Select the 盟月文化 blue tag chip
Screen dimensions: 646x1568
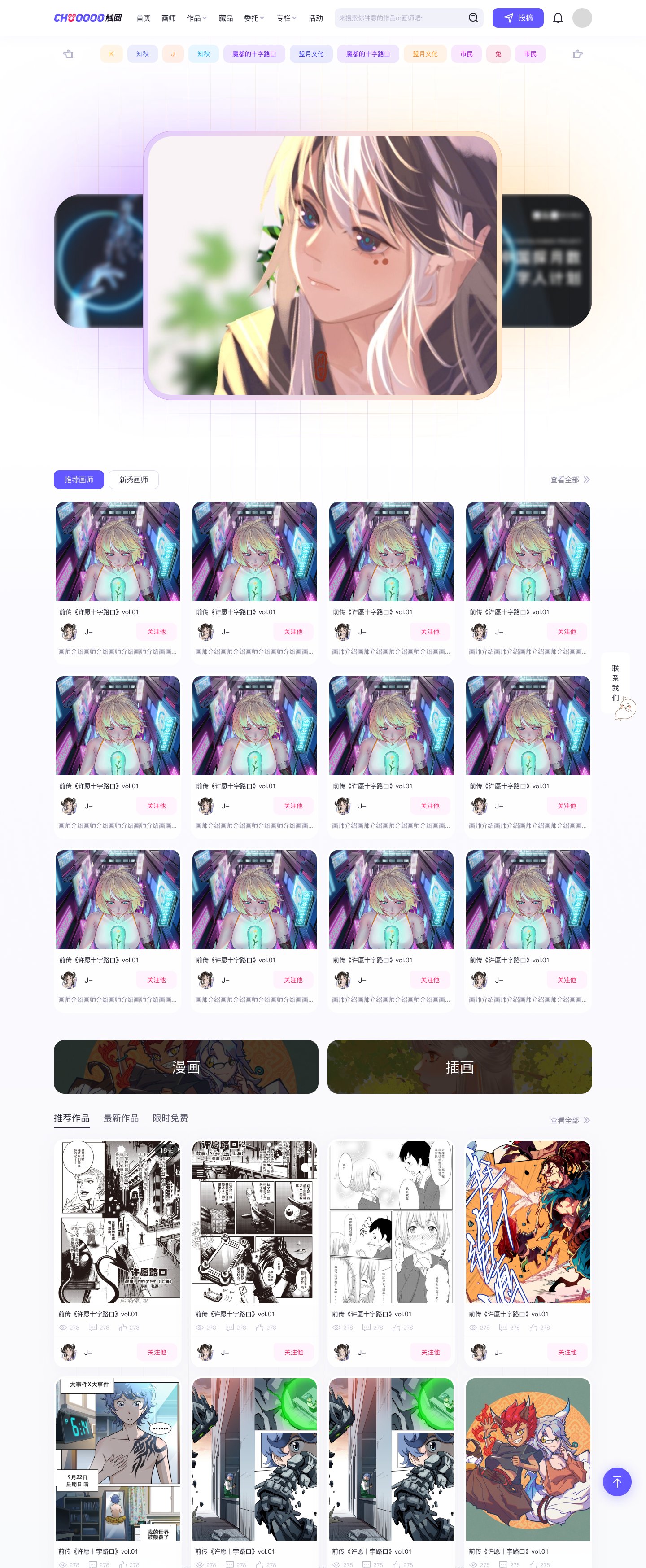pyautogui.click(x=311, y=54)
